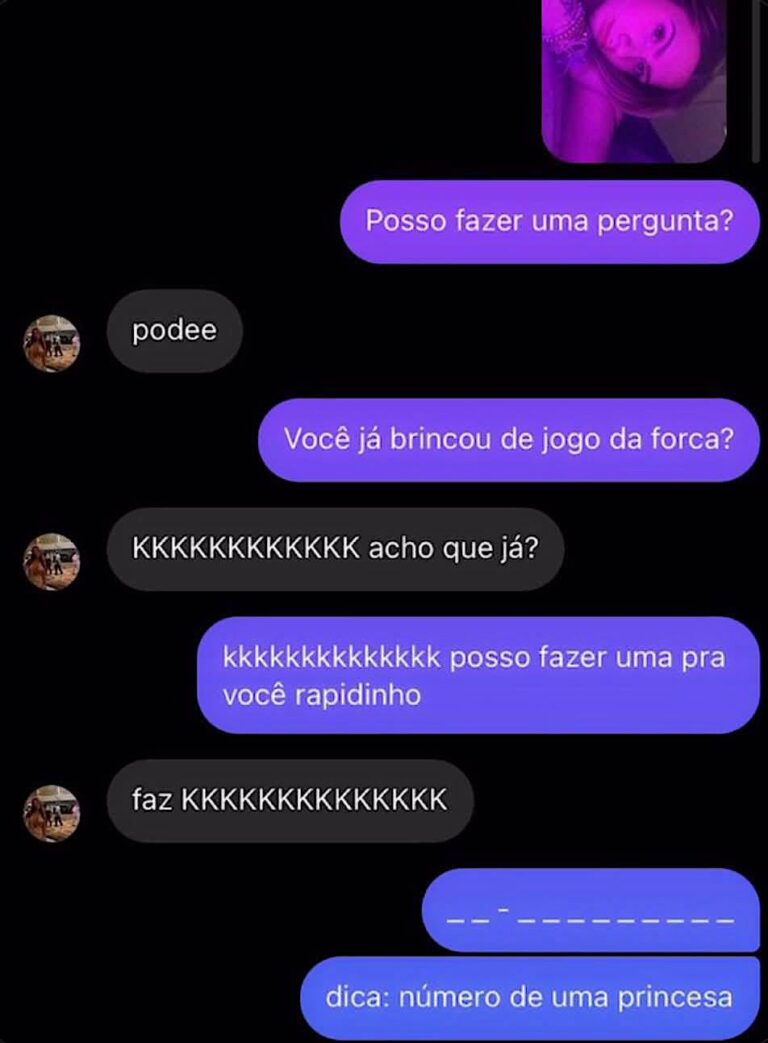Open sender's avatar beside the "podee" message

51,344
